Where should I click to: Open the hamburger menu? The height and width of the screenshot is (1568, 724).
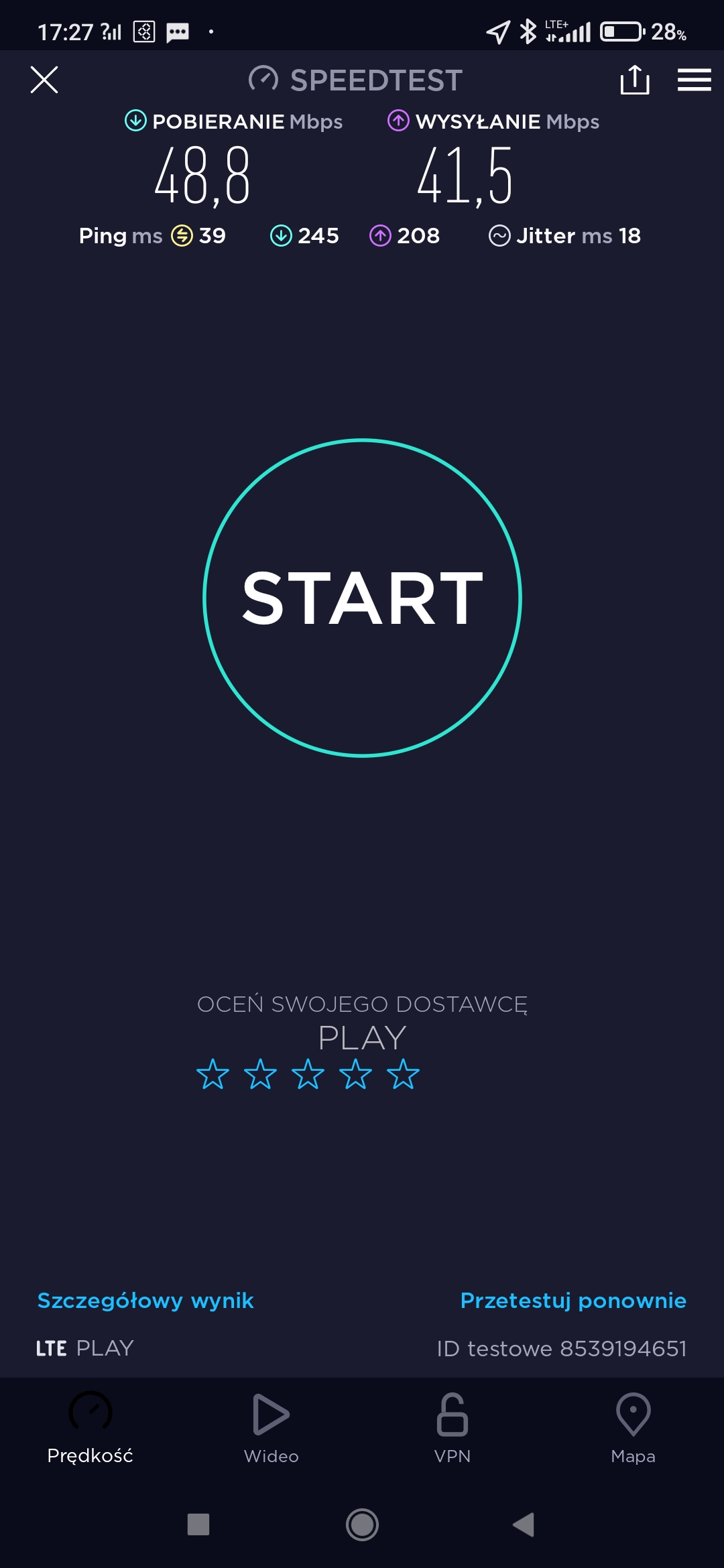[x=694, y=80]
